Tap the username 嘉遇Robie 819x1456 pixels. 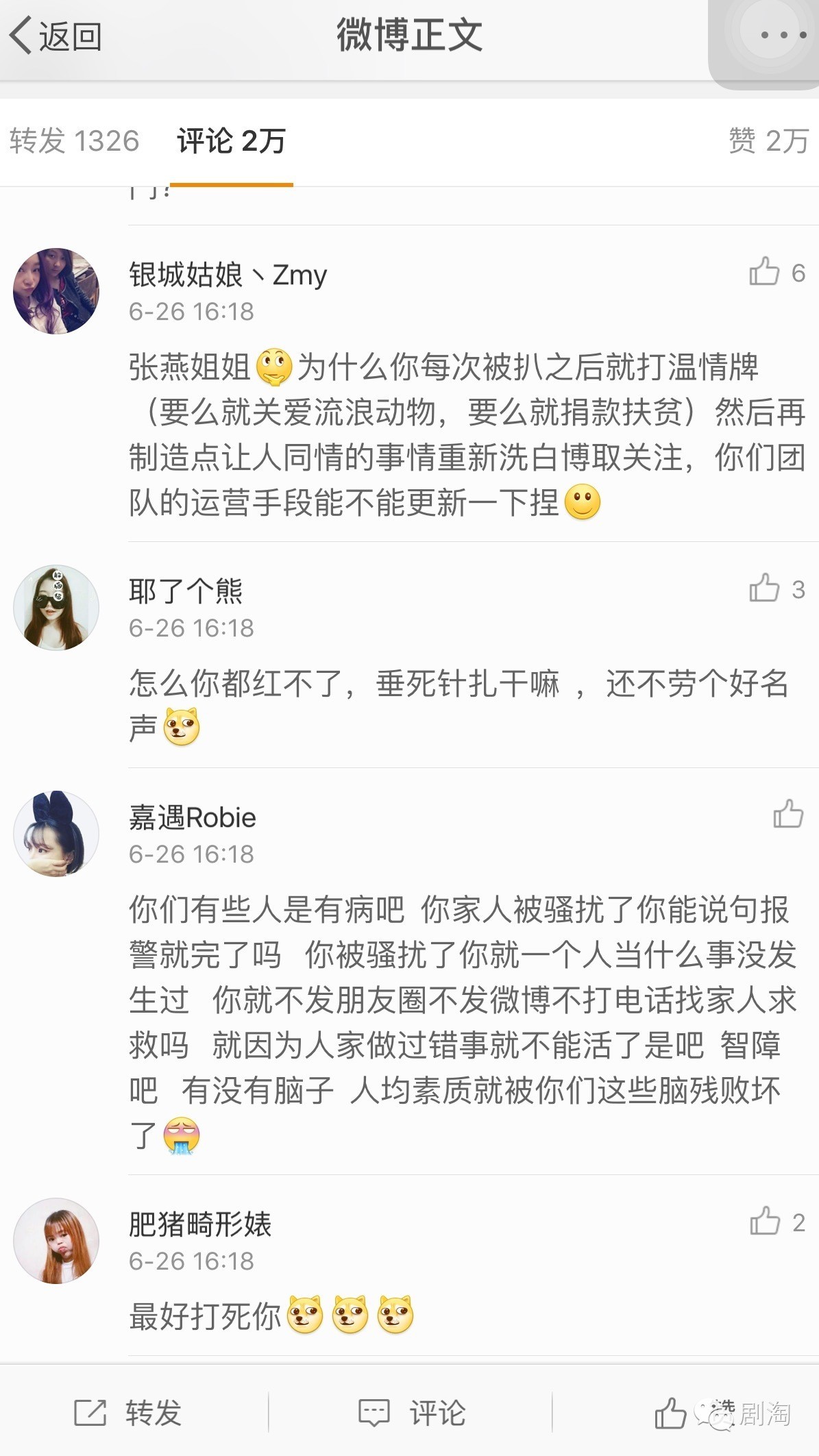pos(192,817)
